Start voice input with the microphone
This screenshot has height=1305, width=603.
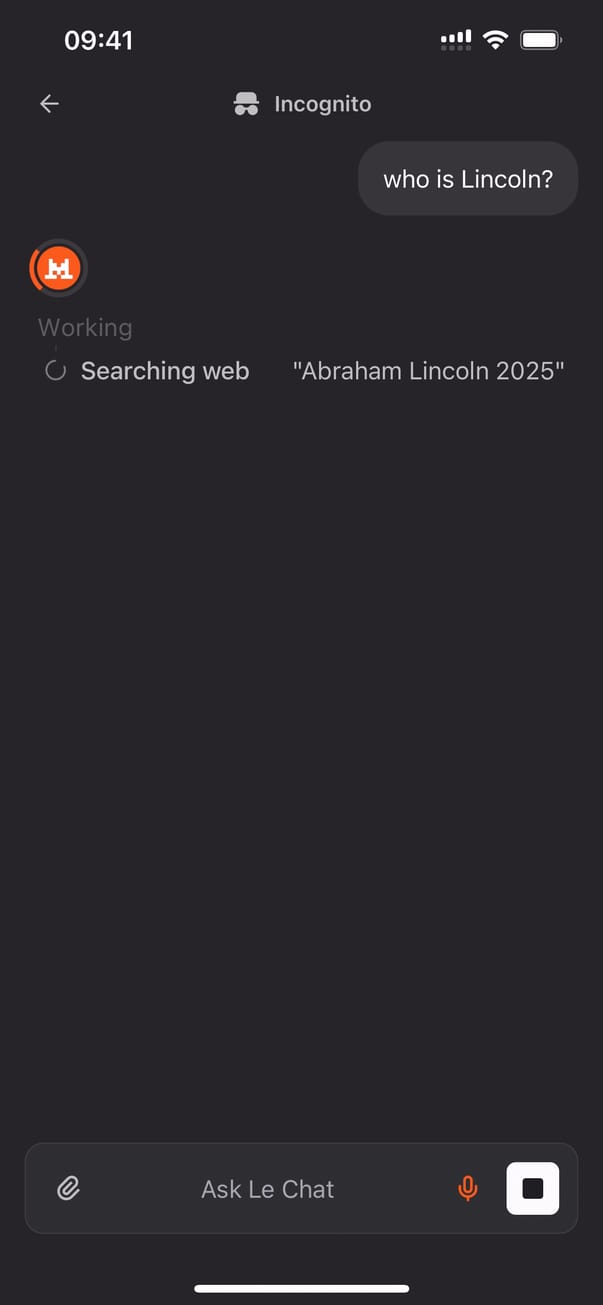[x=467, y=1188]
